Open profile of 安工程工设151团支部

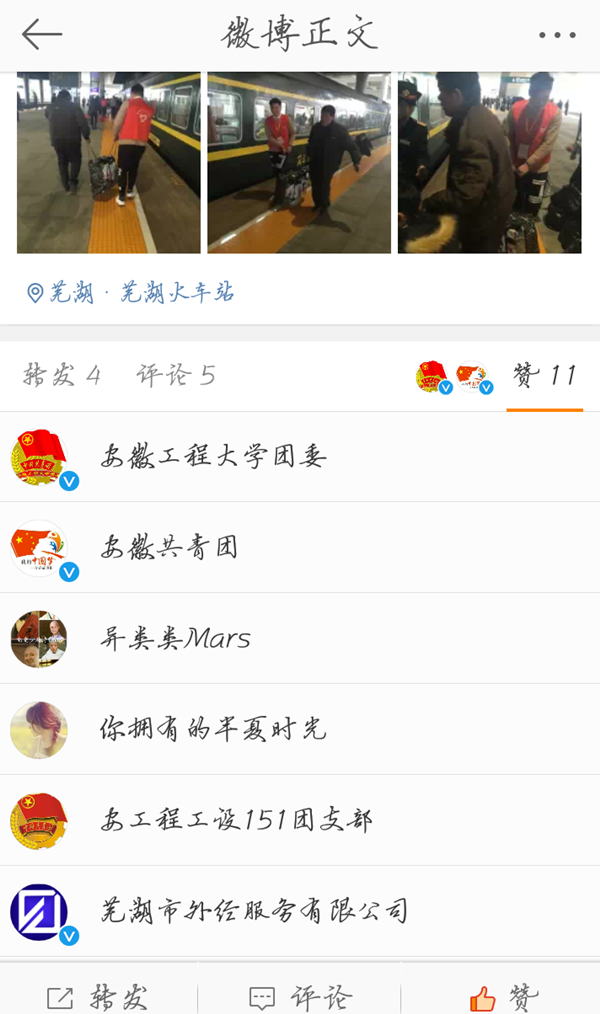236,820
